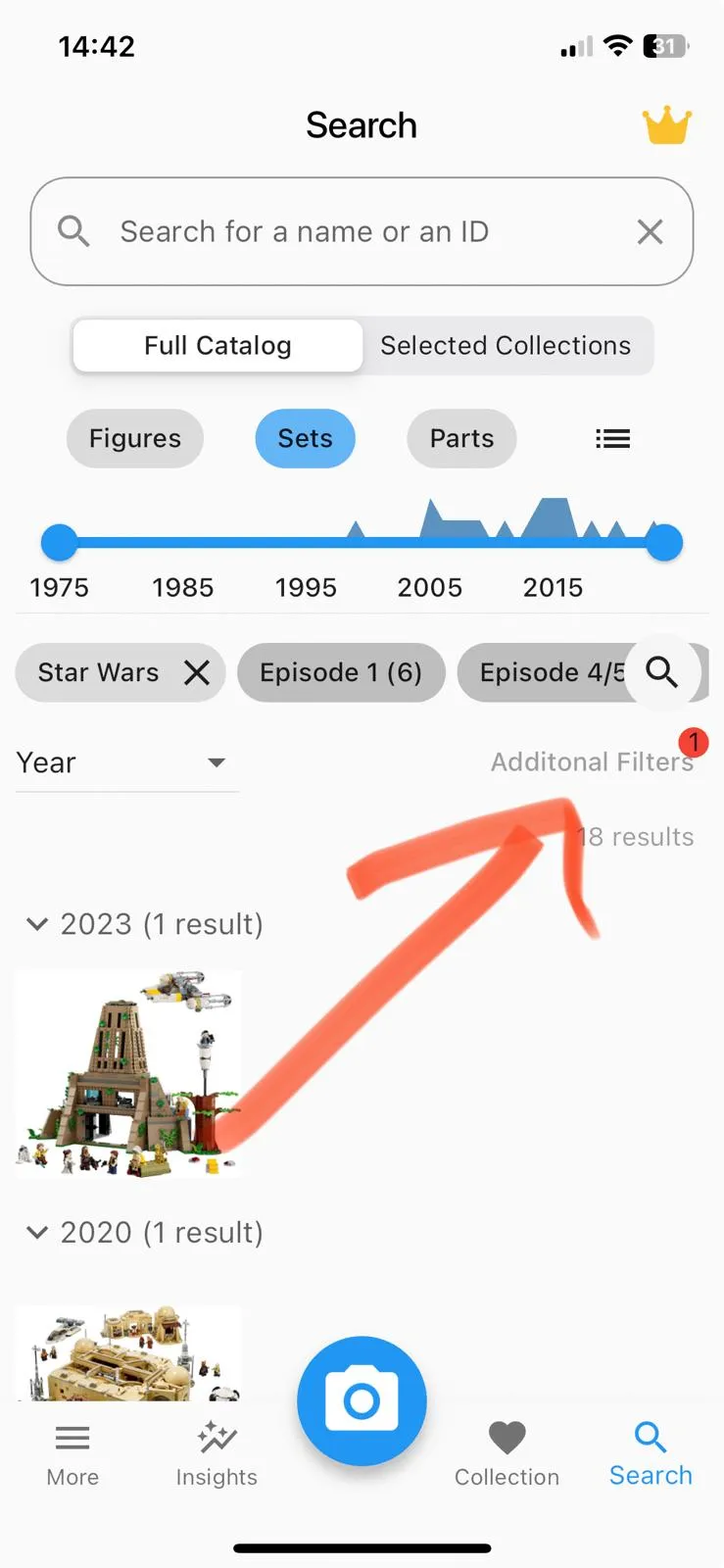This screenshot has width=724, height=1568.
Task: Clear the search box with the X
Action: tap(651, 232)
